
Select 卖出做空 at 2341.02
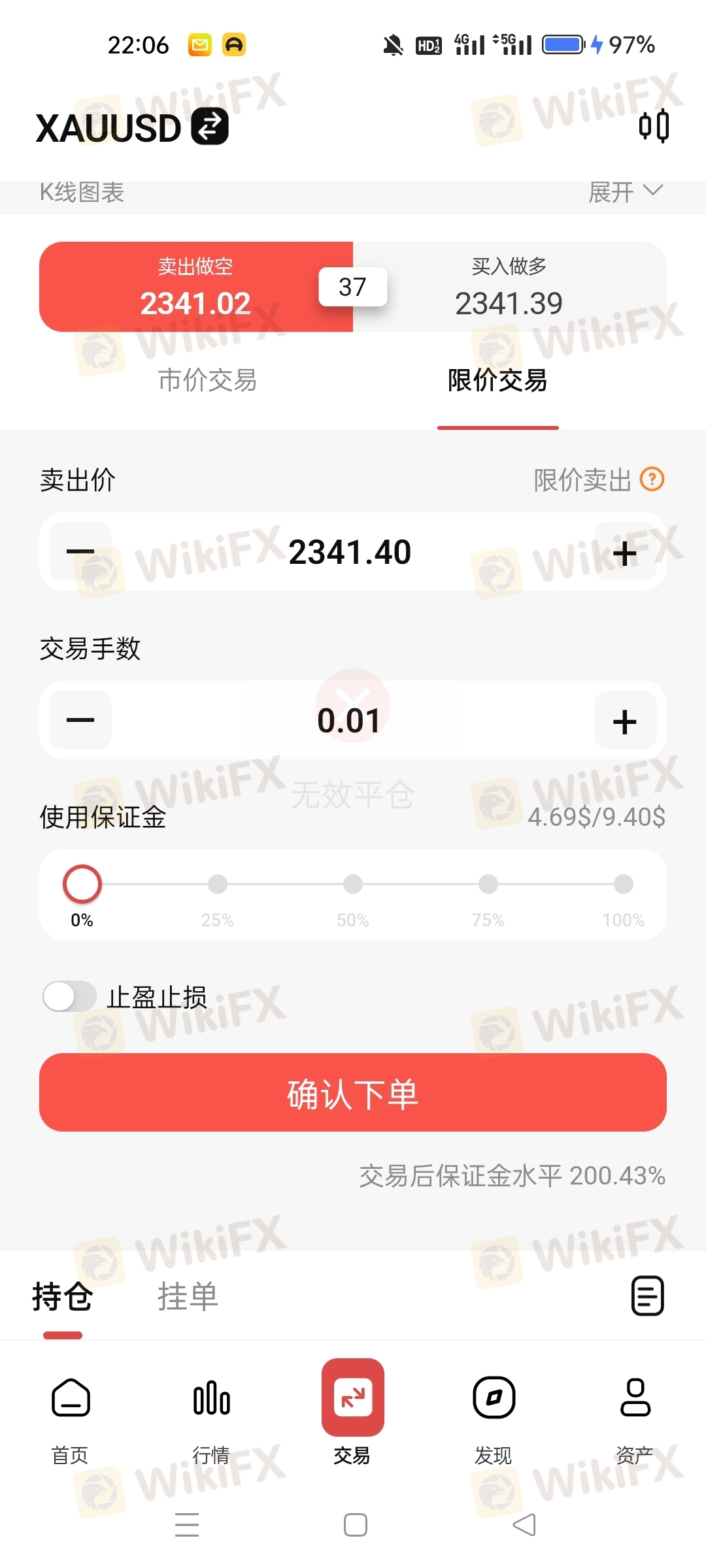click(195, 287)
